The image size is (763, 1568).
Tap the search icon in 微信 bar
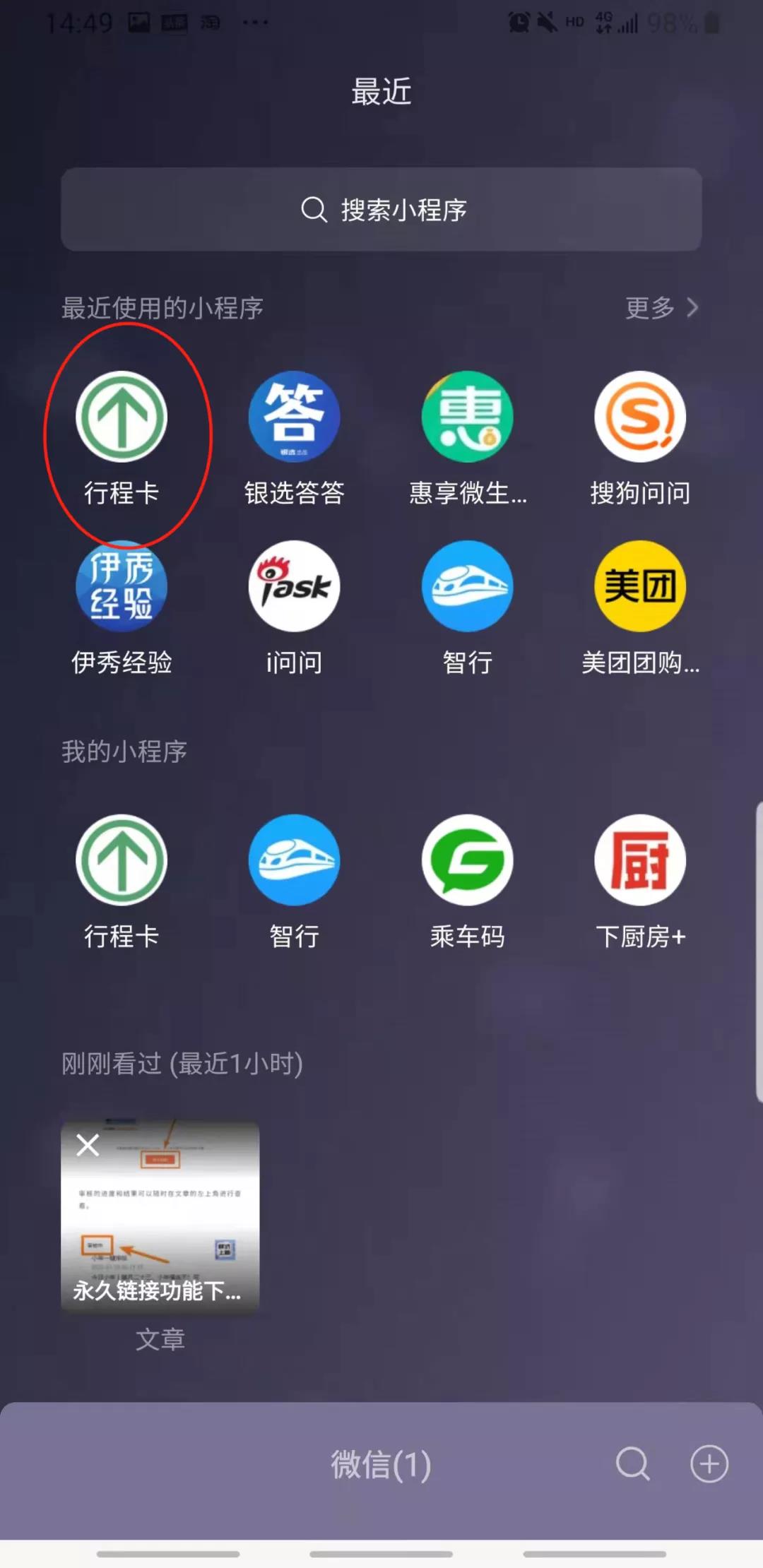click(x=632, y=1463)
